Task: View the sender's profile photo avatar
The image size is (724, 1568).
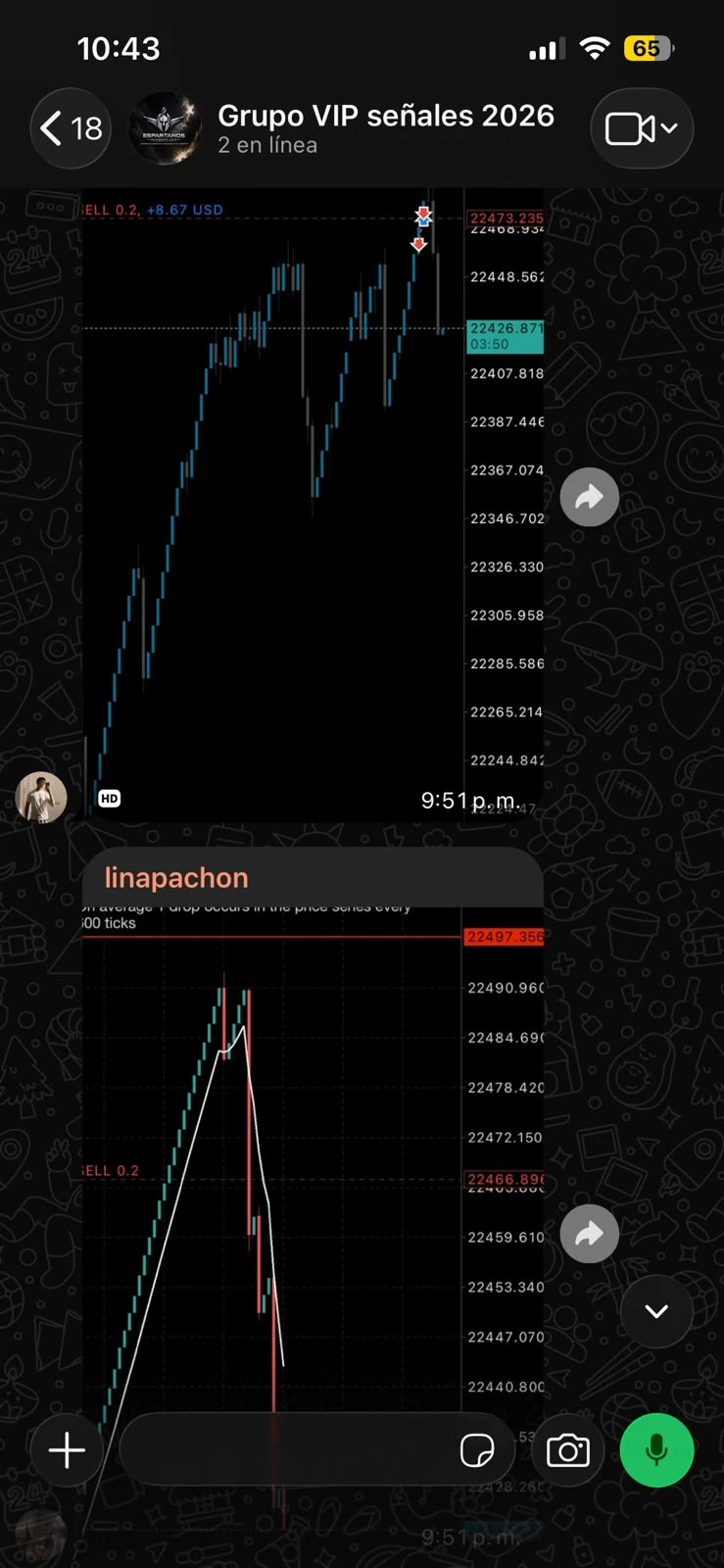Action: click(x=41, y=797)
